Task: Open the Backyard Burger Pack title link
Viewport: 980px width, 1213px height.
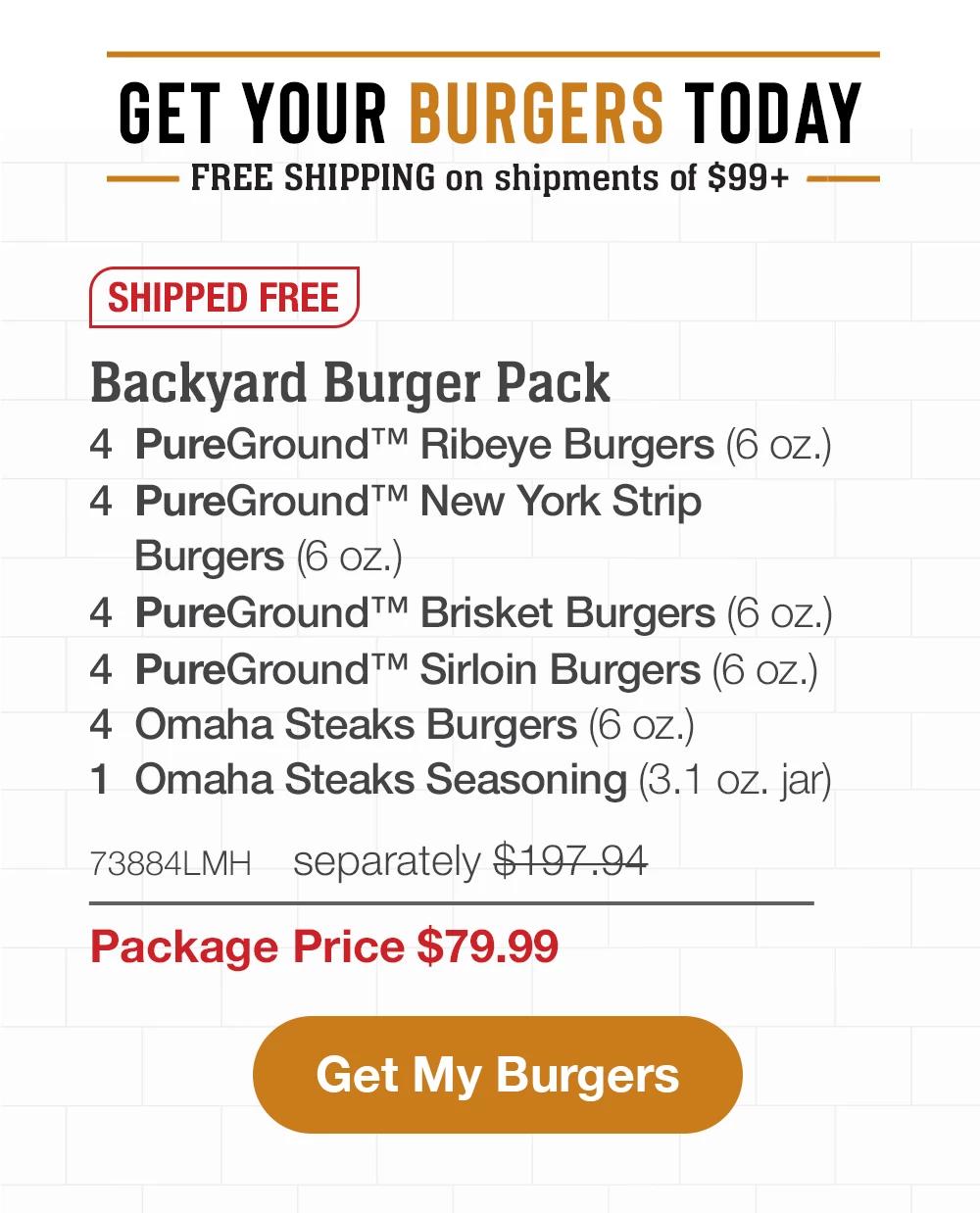Action: tap(352, 383)
